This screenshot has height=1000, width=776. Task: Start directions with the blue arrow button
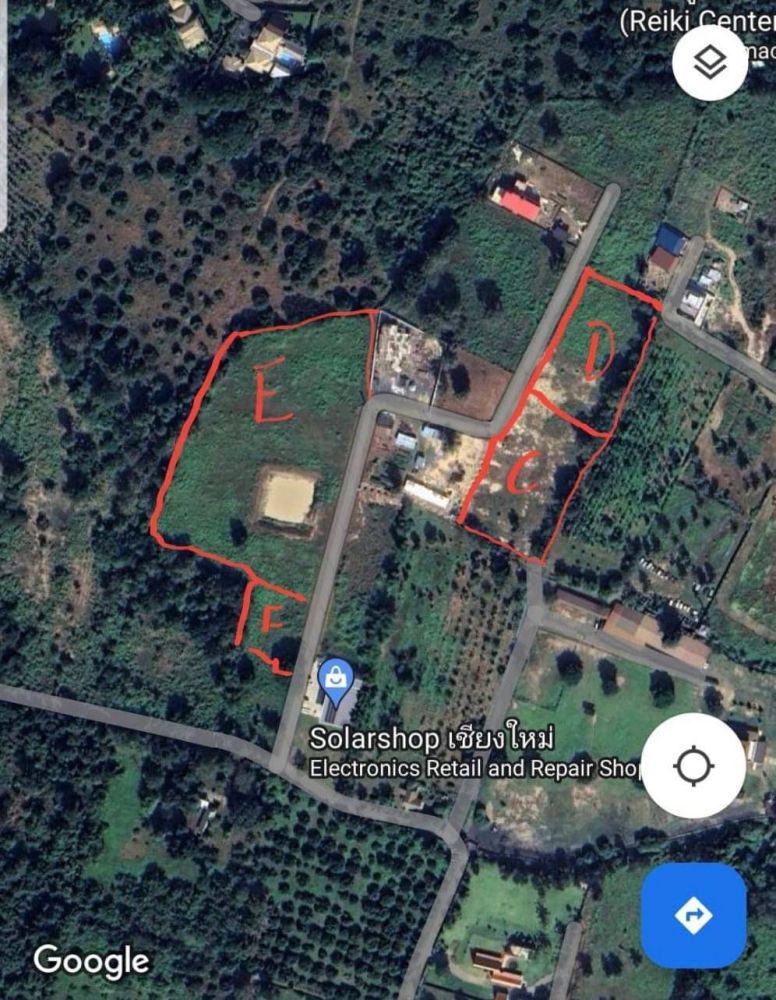693,915
